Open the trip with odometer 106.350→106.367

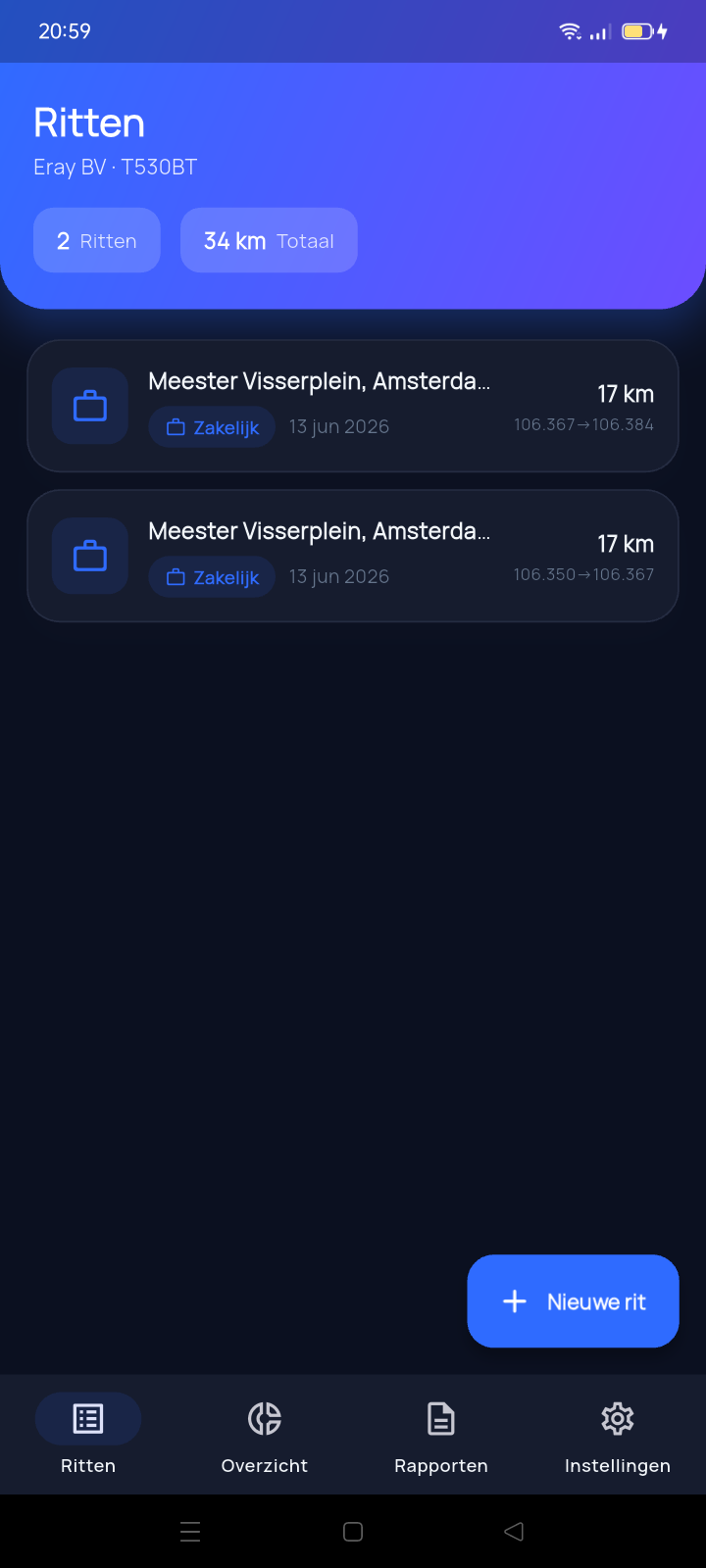(353, 556)
